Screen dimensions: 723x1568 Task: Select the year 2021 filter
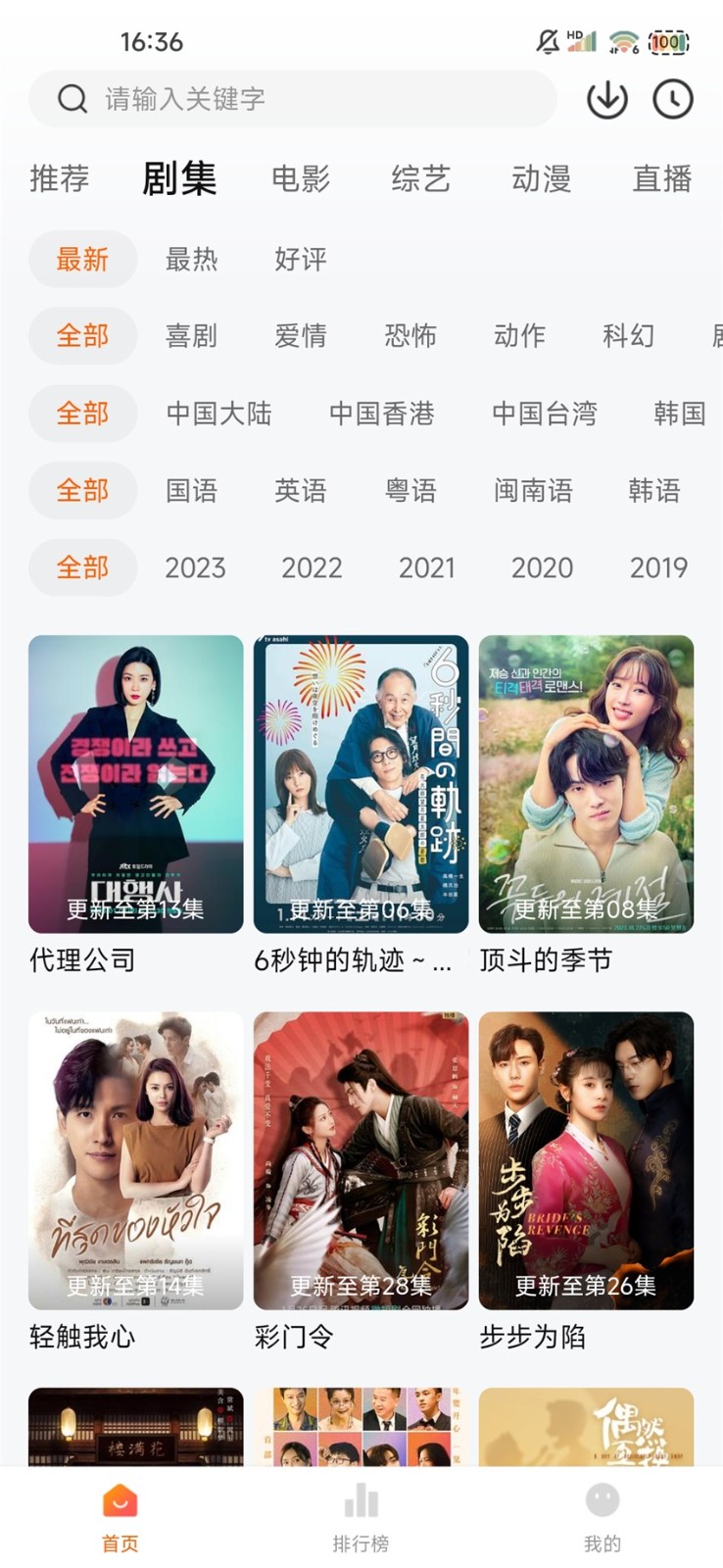pyautogui.click(x=427, y=567)
